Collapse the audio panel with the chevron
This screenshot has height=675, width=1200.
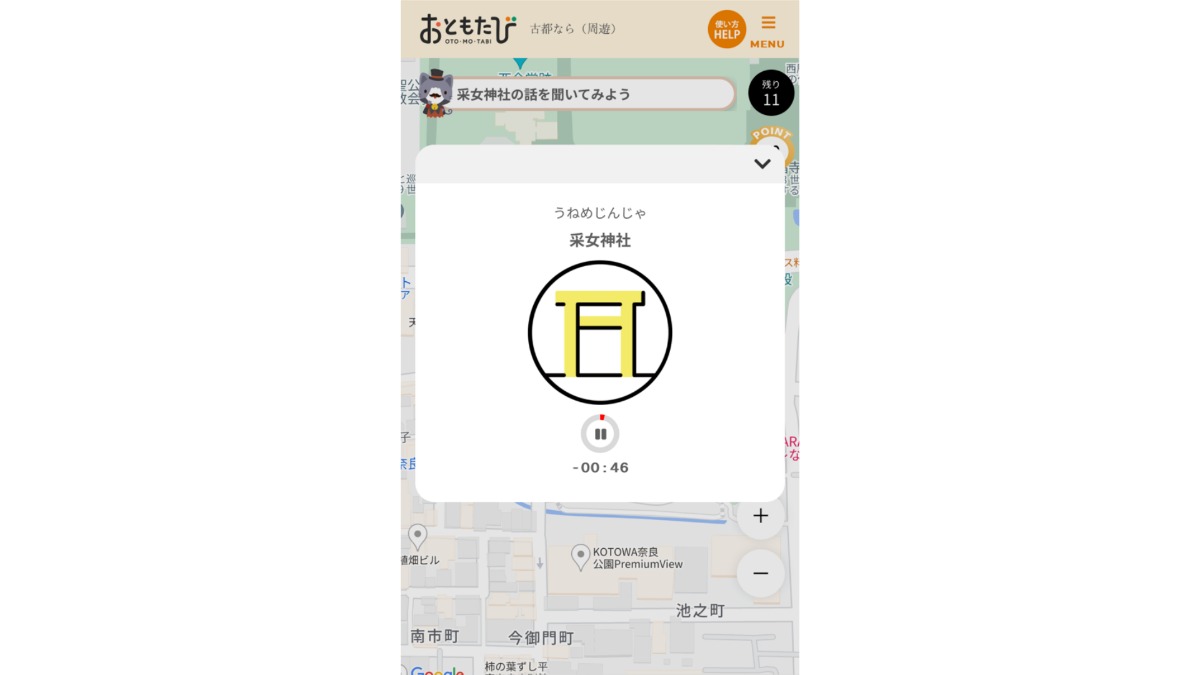[762, 164]
